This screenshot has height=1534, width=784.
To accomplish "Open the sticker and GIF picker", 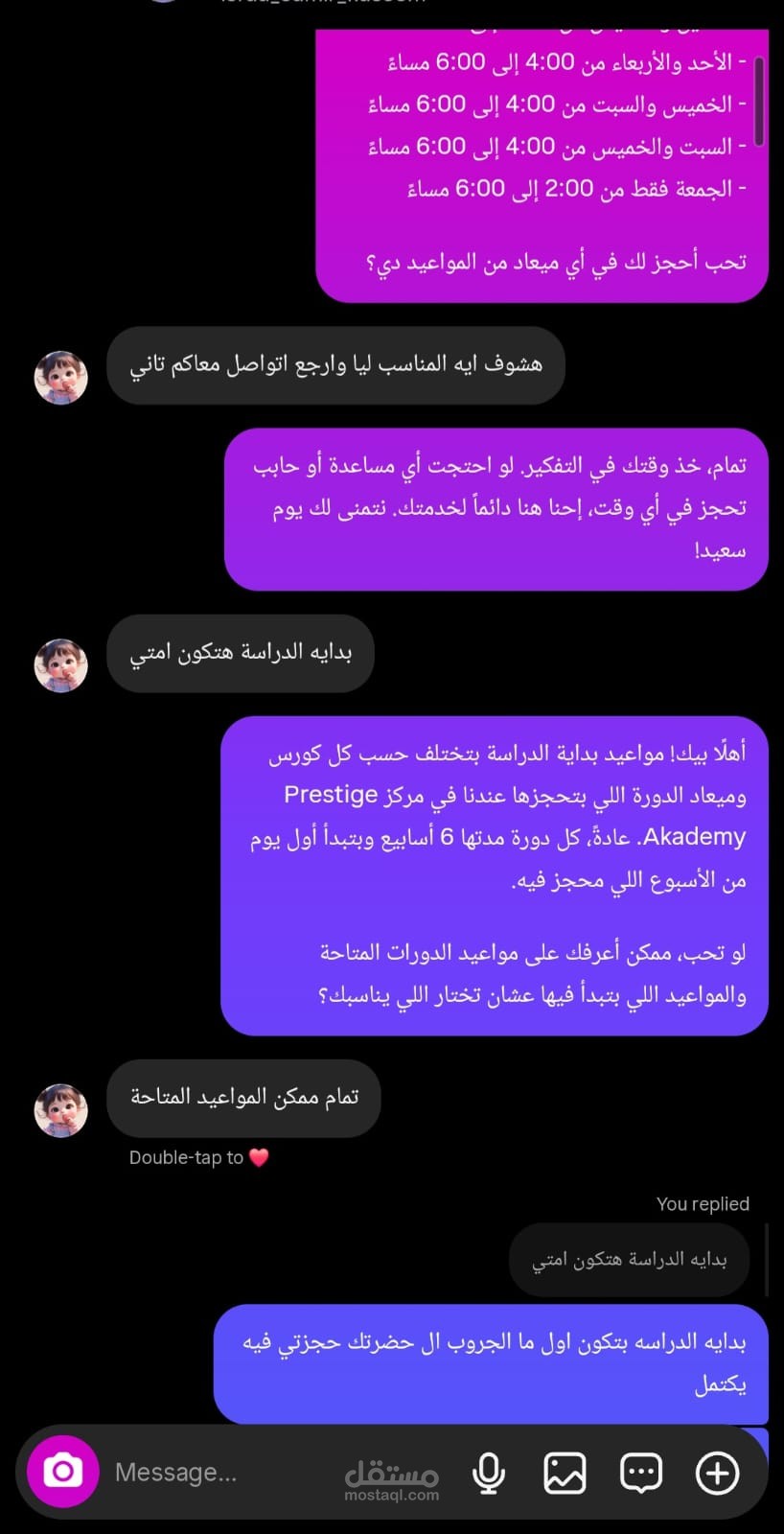I will [x=641, y=1473].
